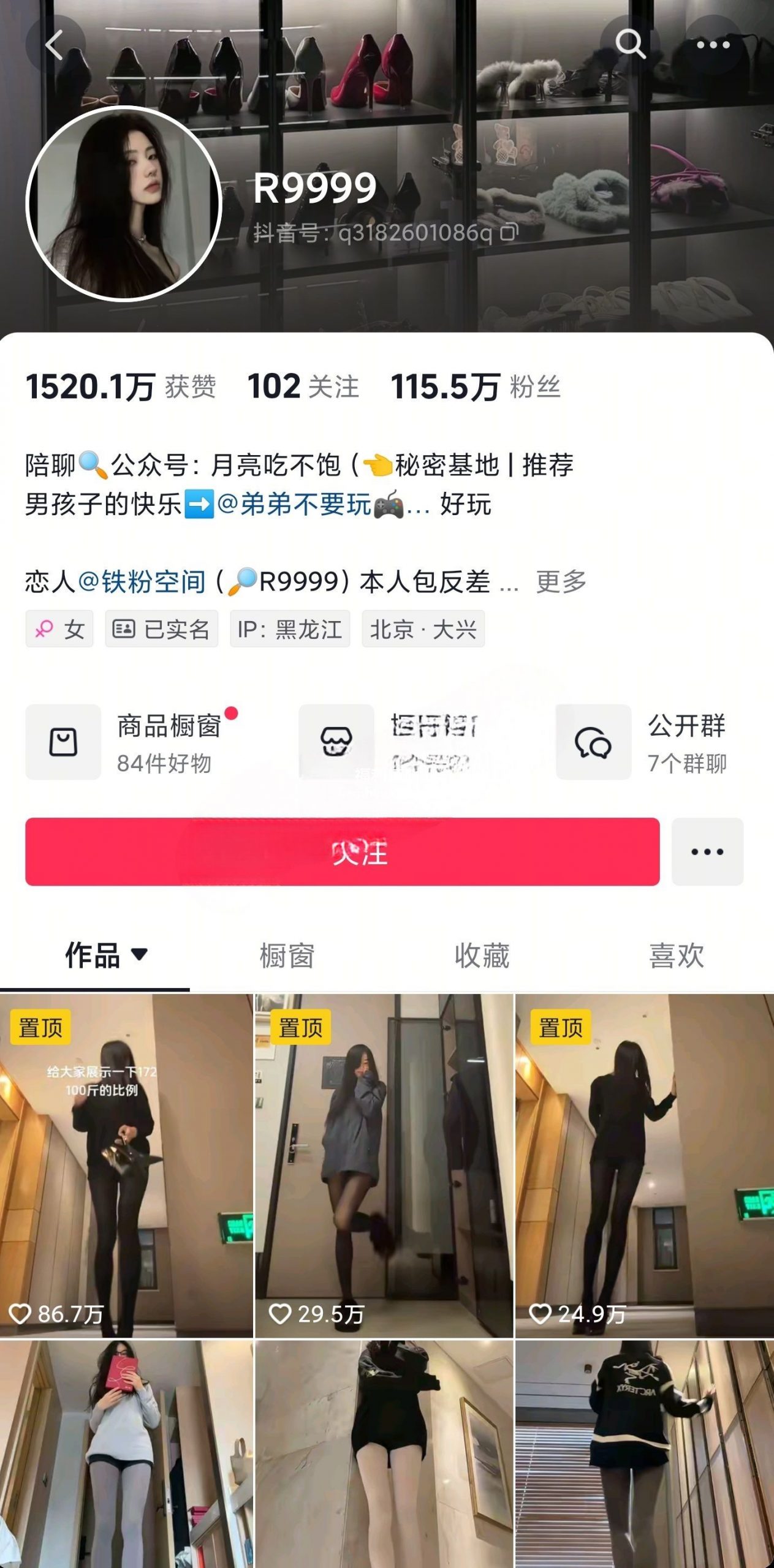Switch to the 收藏 tab
This screenshot has width=774, height=1568.
pyautogui.click(x=482, y=956)
